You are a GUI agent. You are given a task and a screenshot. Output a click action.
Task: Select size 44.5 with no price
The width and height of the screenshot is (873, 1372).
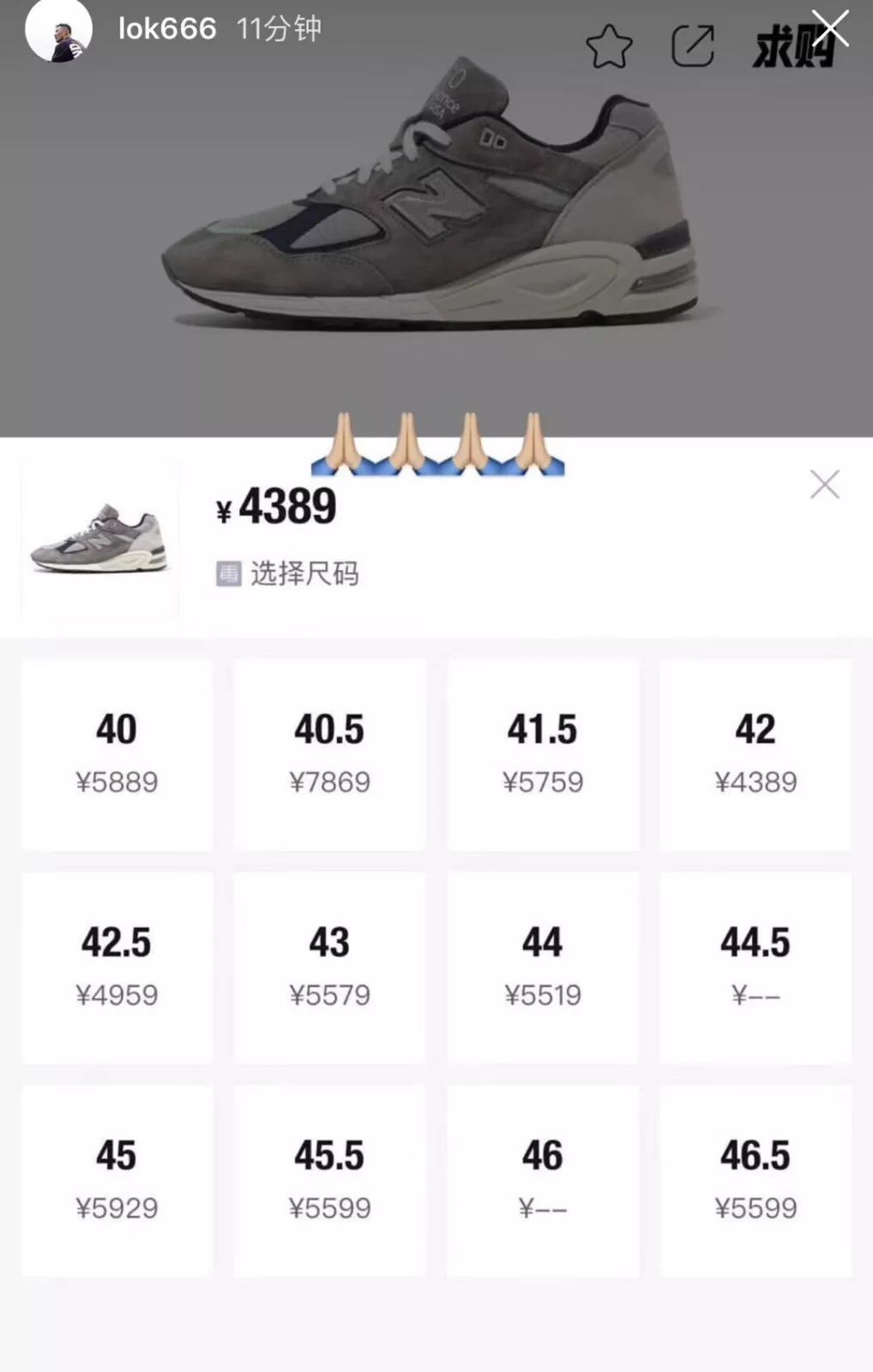pos(755,967)
